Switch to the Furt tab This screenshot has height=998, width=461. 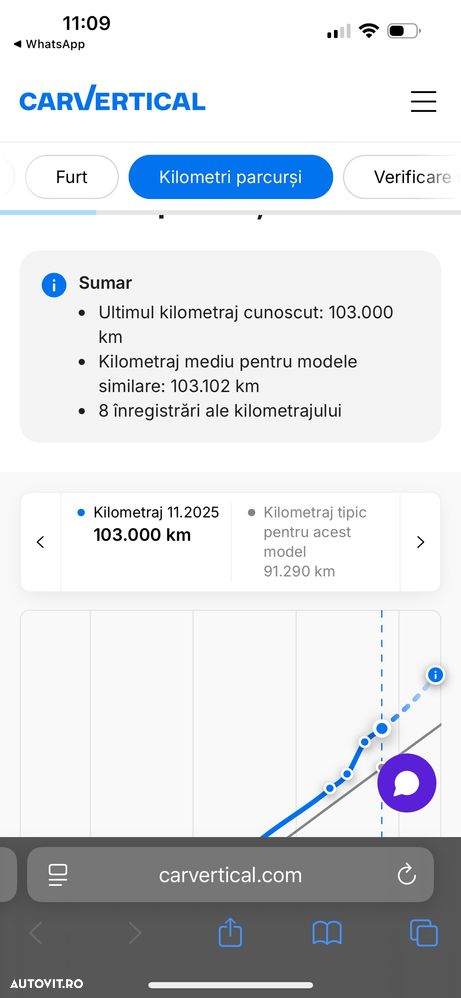pos(72,177)
